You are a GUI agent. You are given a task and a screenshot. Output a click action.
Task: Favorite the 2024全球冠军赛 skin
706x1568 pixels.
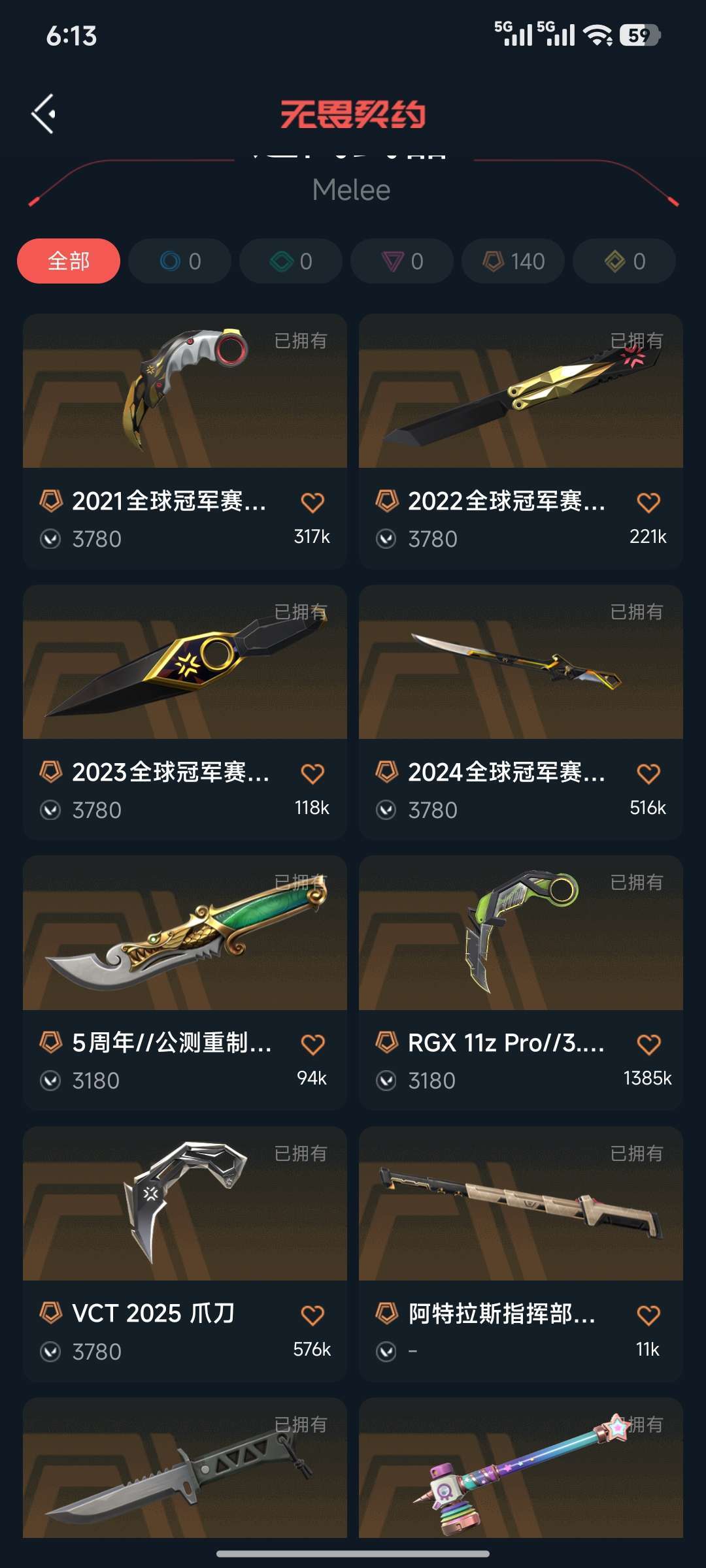(648, 774)
